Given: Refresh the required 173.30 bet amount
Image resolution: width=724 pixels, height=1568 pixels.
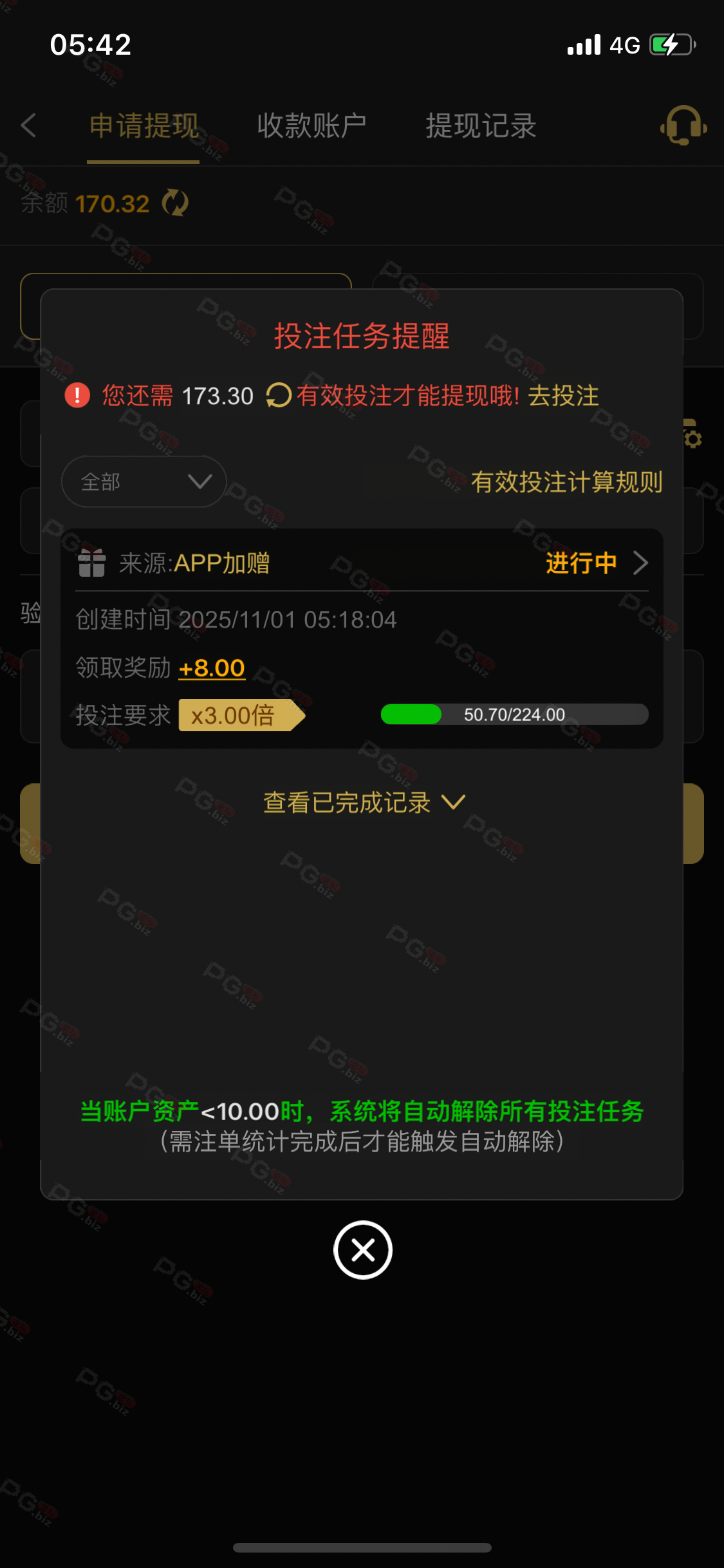Looking at the screenshot, I should (x=279, y=395).
